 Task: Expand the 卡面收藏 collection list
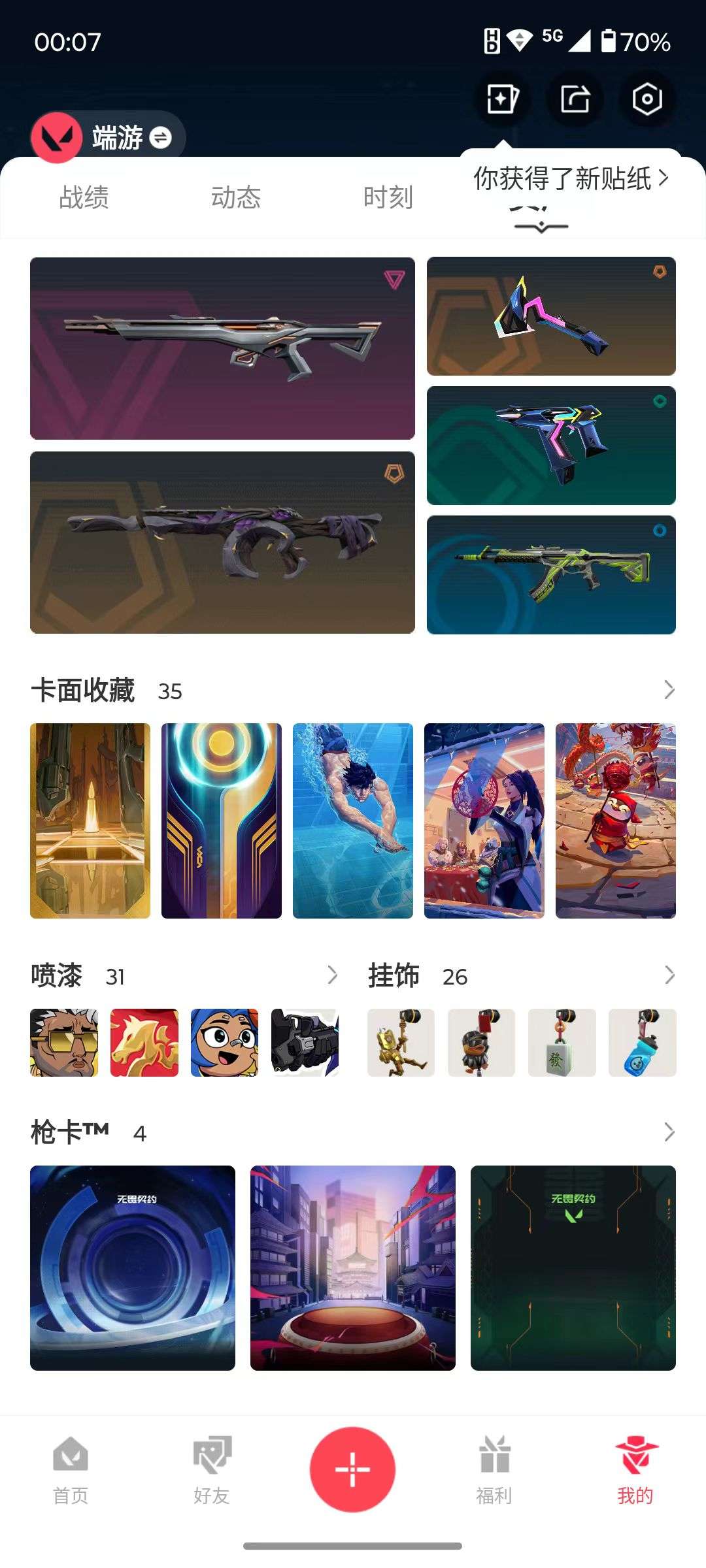point(667,689)
